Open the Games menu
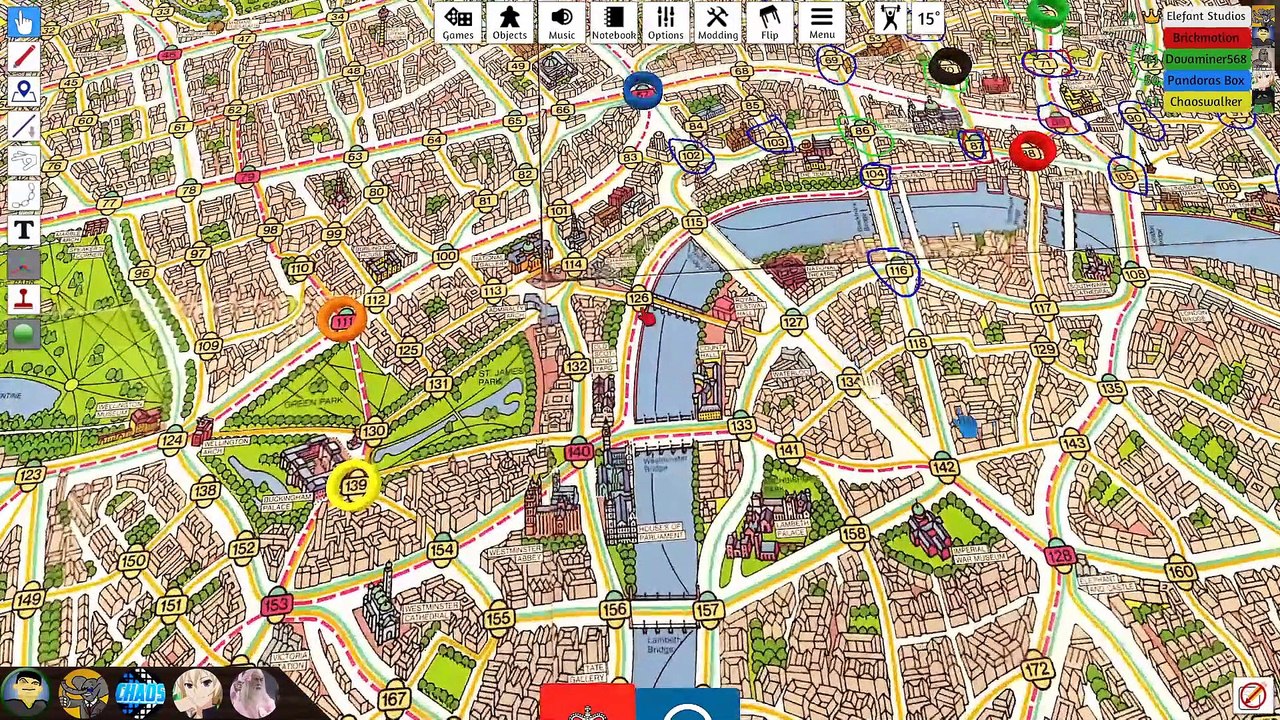This screenshot has height=720, width=1280. pos(458,22)
